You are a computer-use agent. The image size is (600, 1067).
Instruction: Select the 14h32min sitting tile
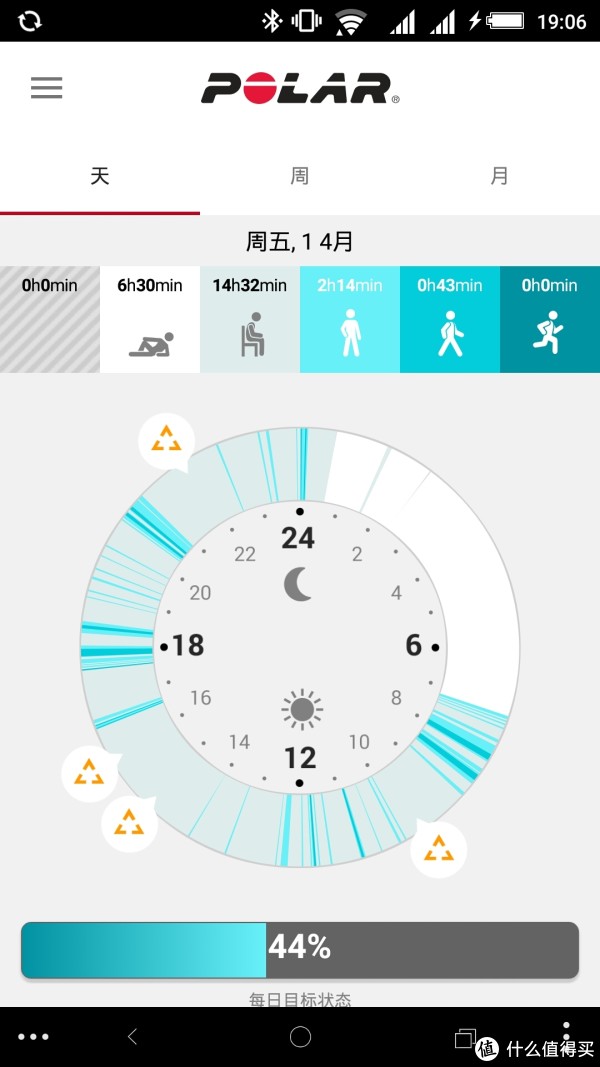(x=250, y=320)
